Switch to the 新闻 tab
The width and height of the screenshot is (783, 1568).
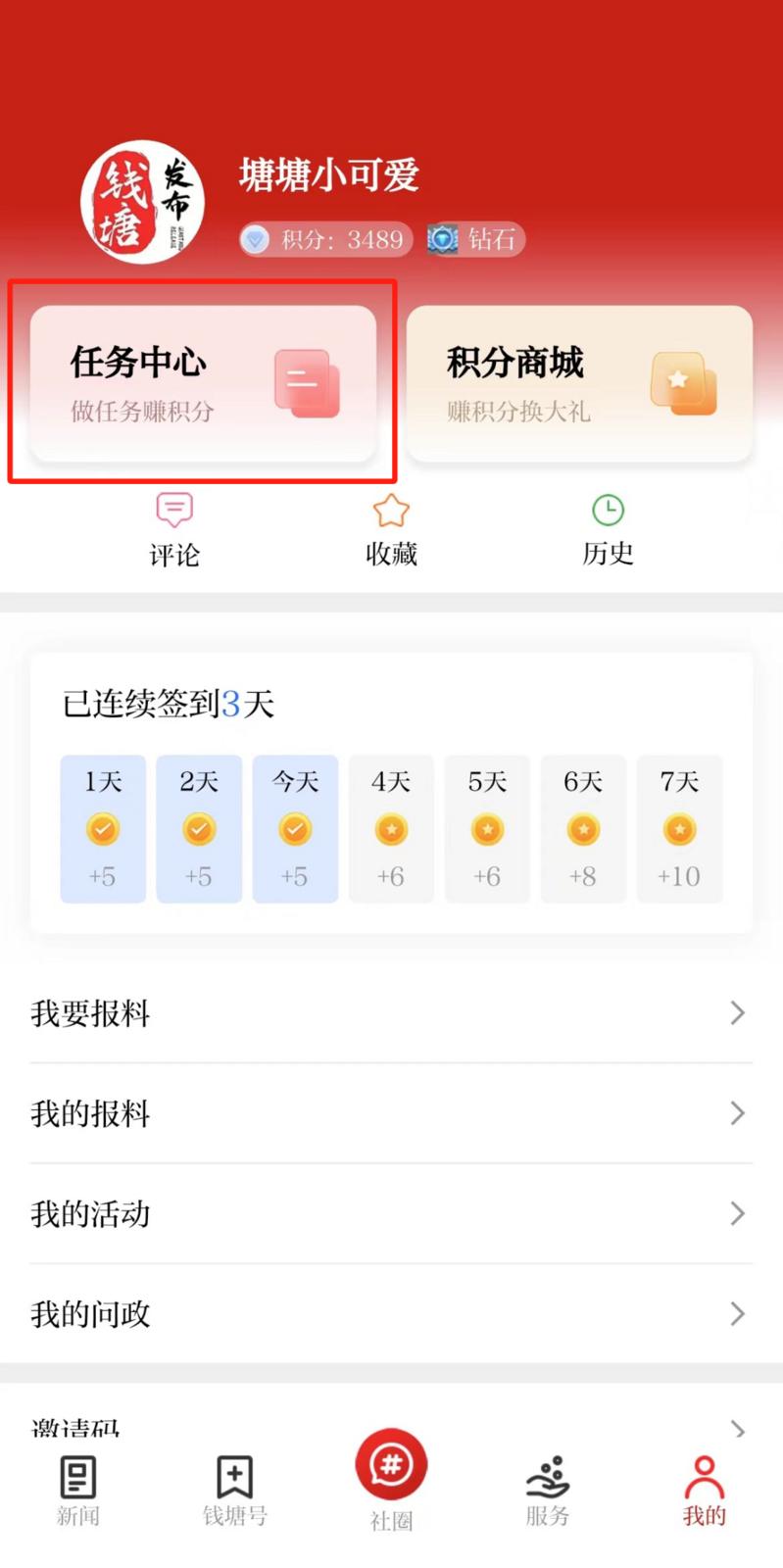coord(78,1491)
